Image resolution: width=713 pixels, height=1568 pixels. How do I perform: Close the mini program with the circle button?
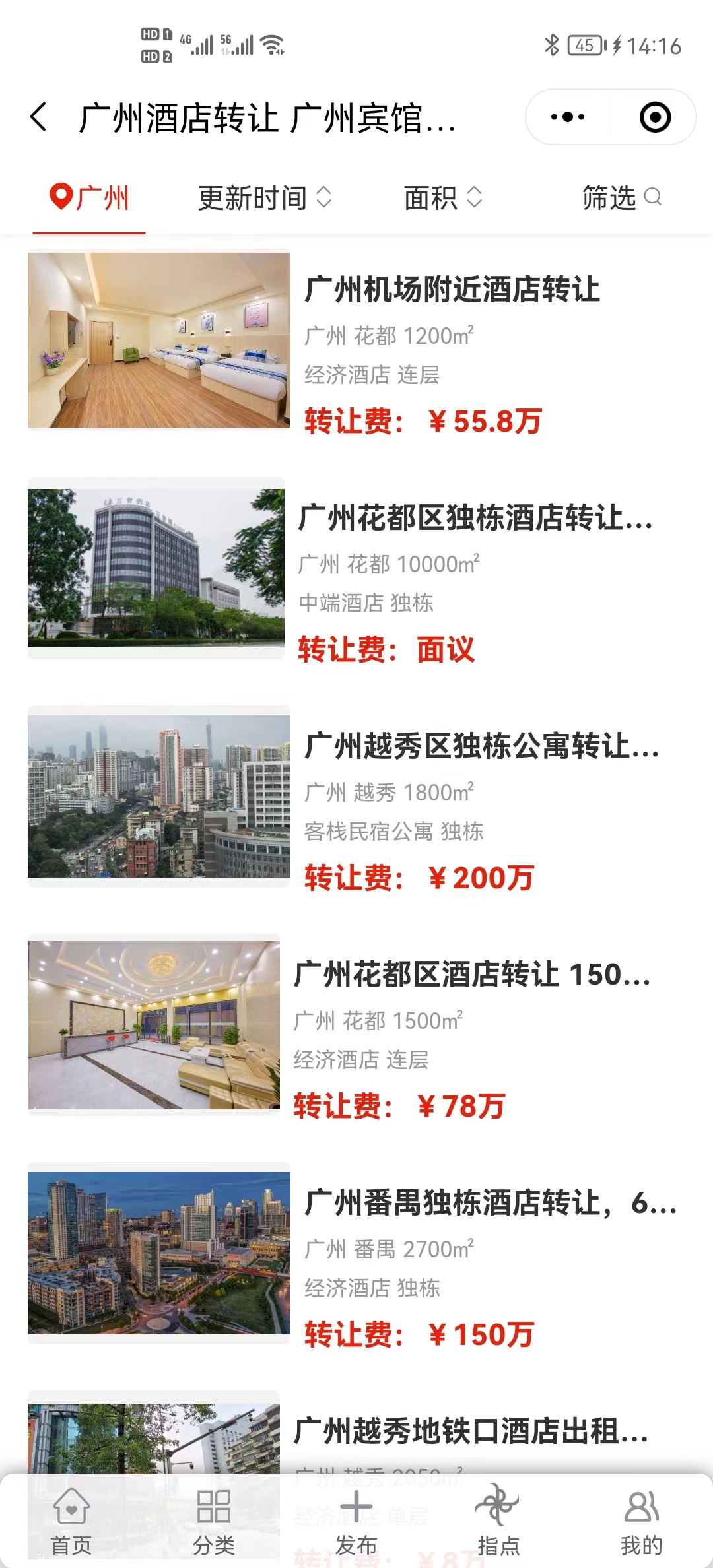655,117
